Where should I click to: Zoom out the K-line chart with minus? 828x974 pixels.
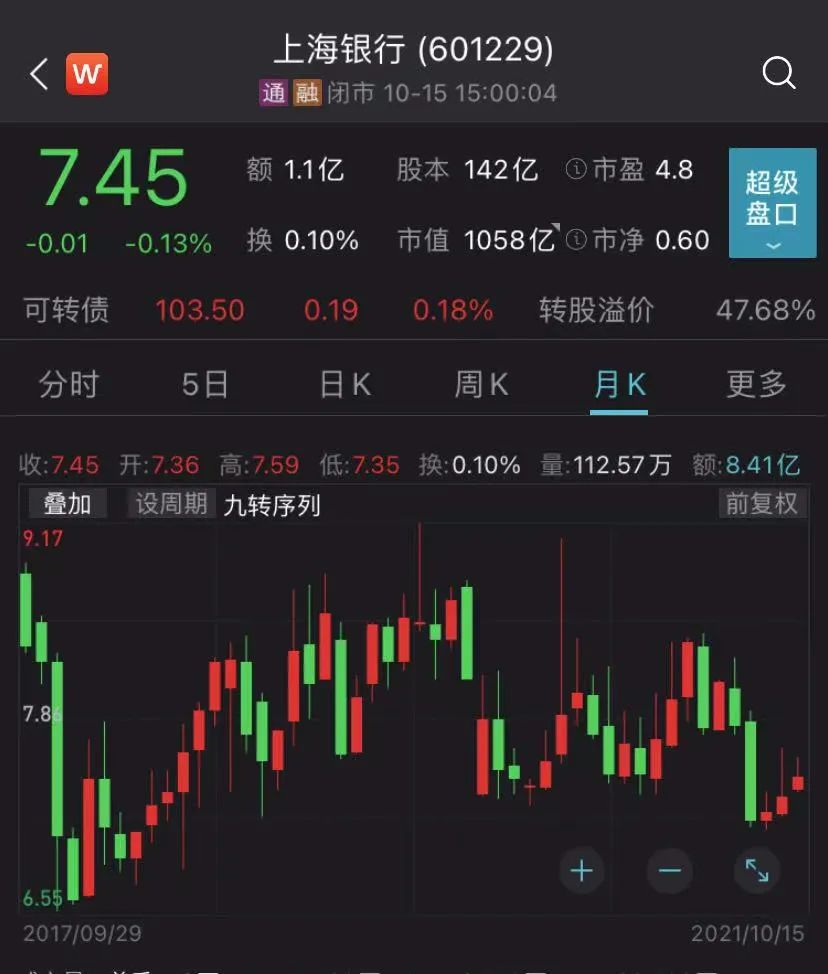point(669,871)
